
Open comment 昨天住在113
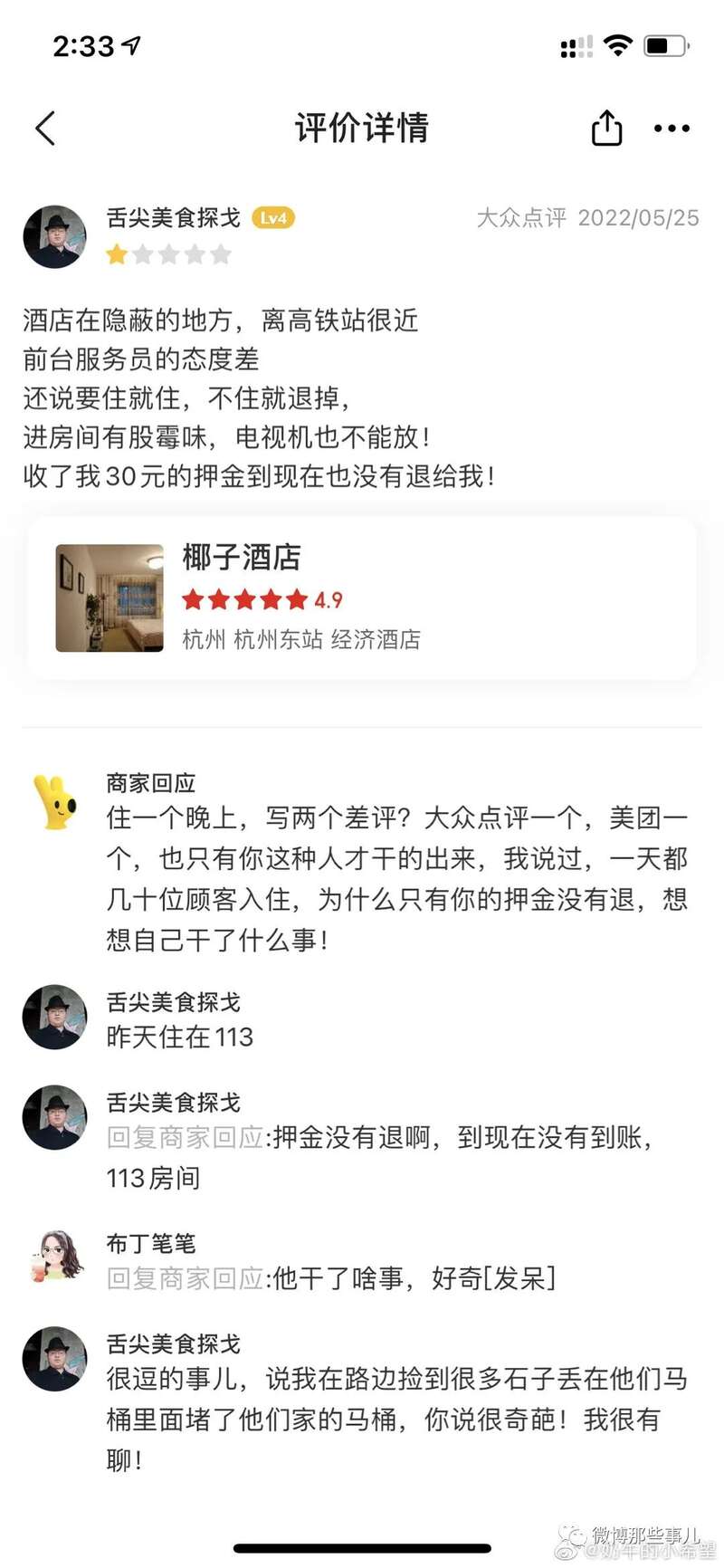point(180,1037)
